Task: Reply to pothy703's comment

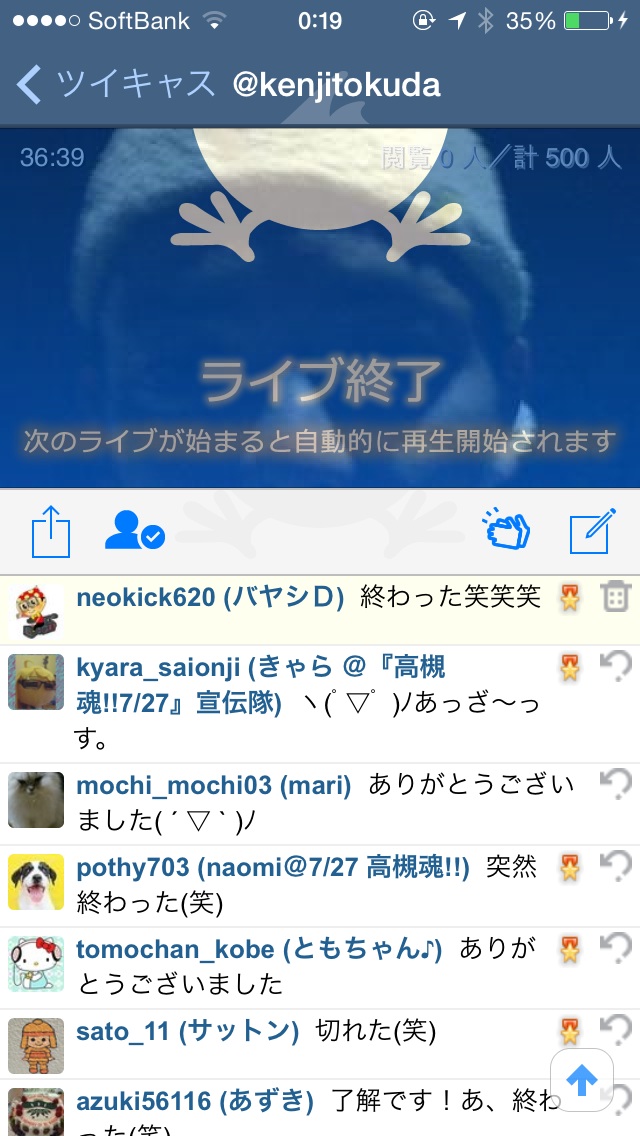Action: tap(614, 866)
